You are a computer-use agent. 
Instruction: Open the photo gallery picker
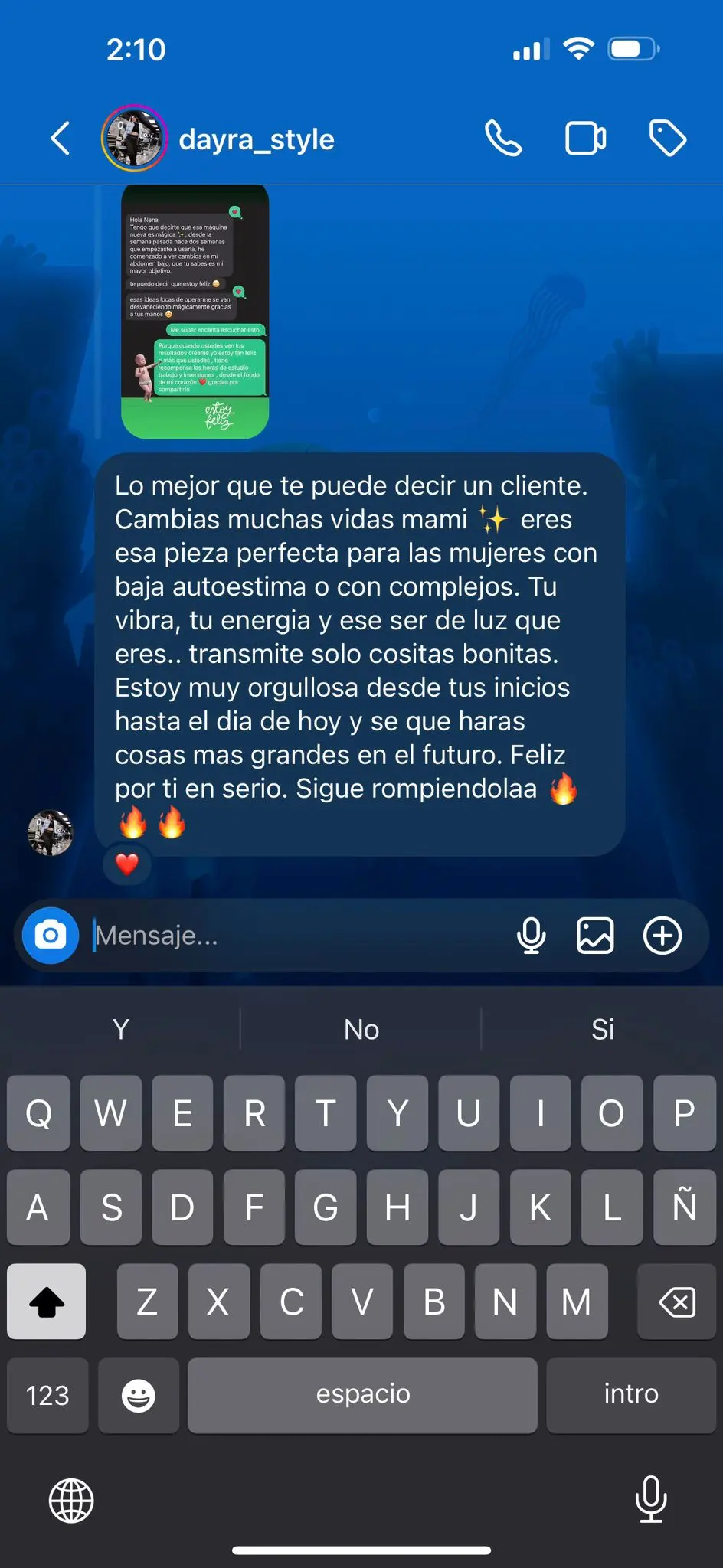595,935
